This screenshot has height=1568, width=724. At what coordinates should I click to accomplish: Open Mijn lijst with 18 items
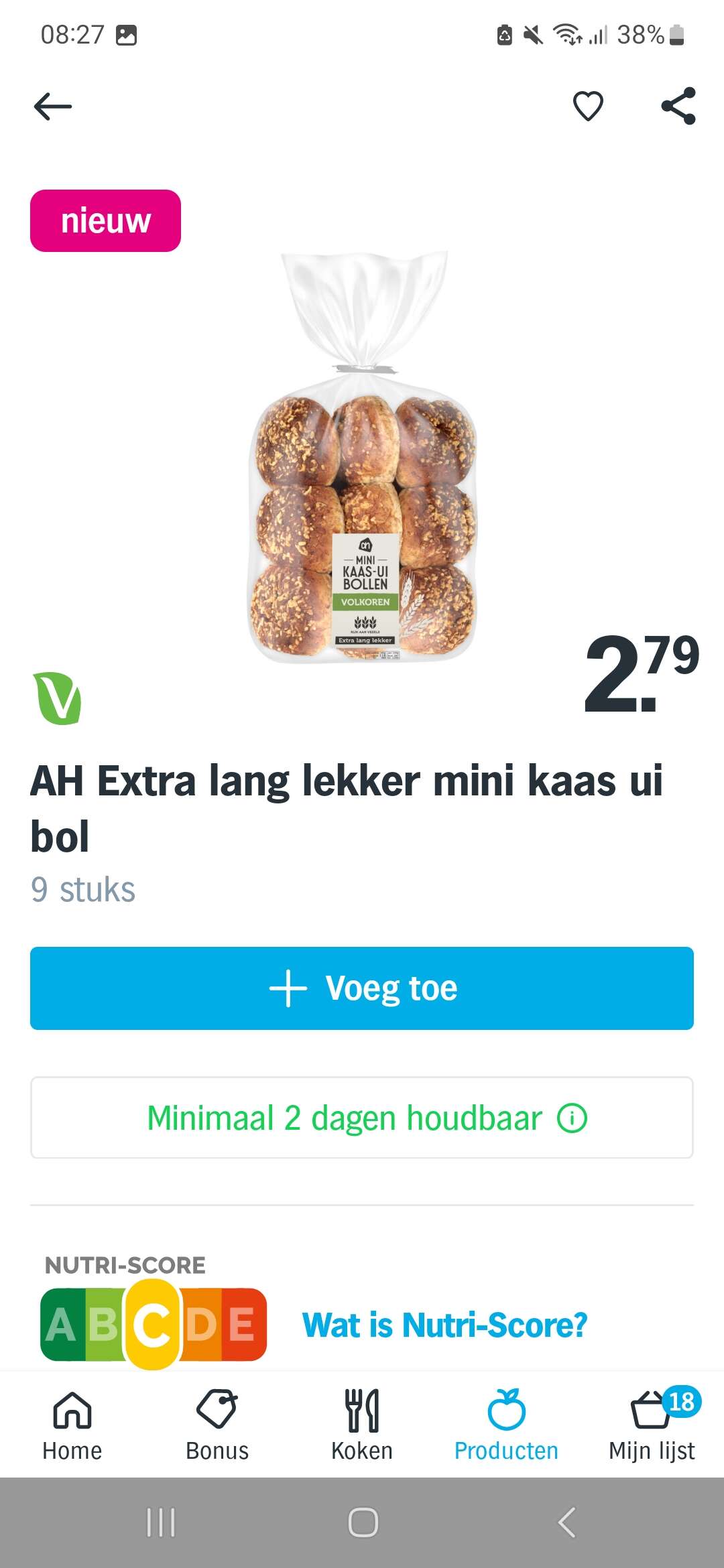pos(652,1424)
